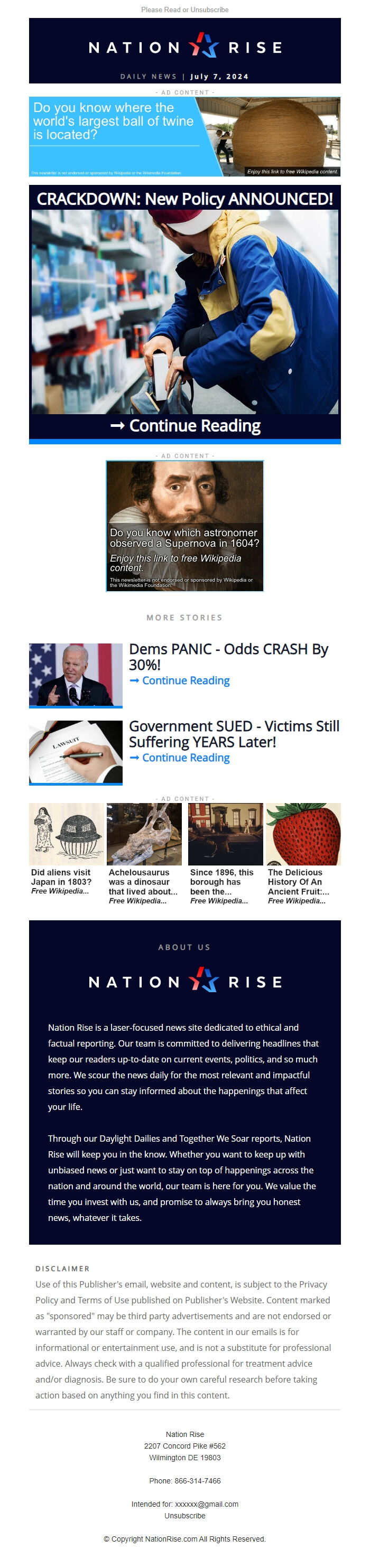Image resolution: width=370 pixels, height=1568 pixels.
Task: Unsubscribe via the footer link
Action: tap(184, 1515)
